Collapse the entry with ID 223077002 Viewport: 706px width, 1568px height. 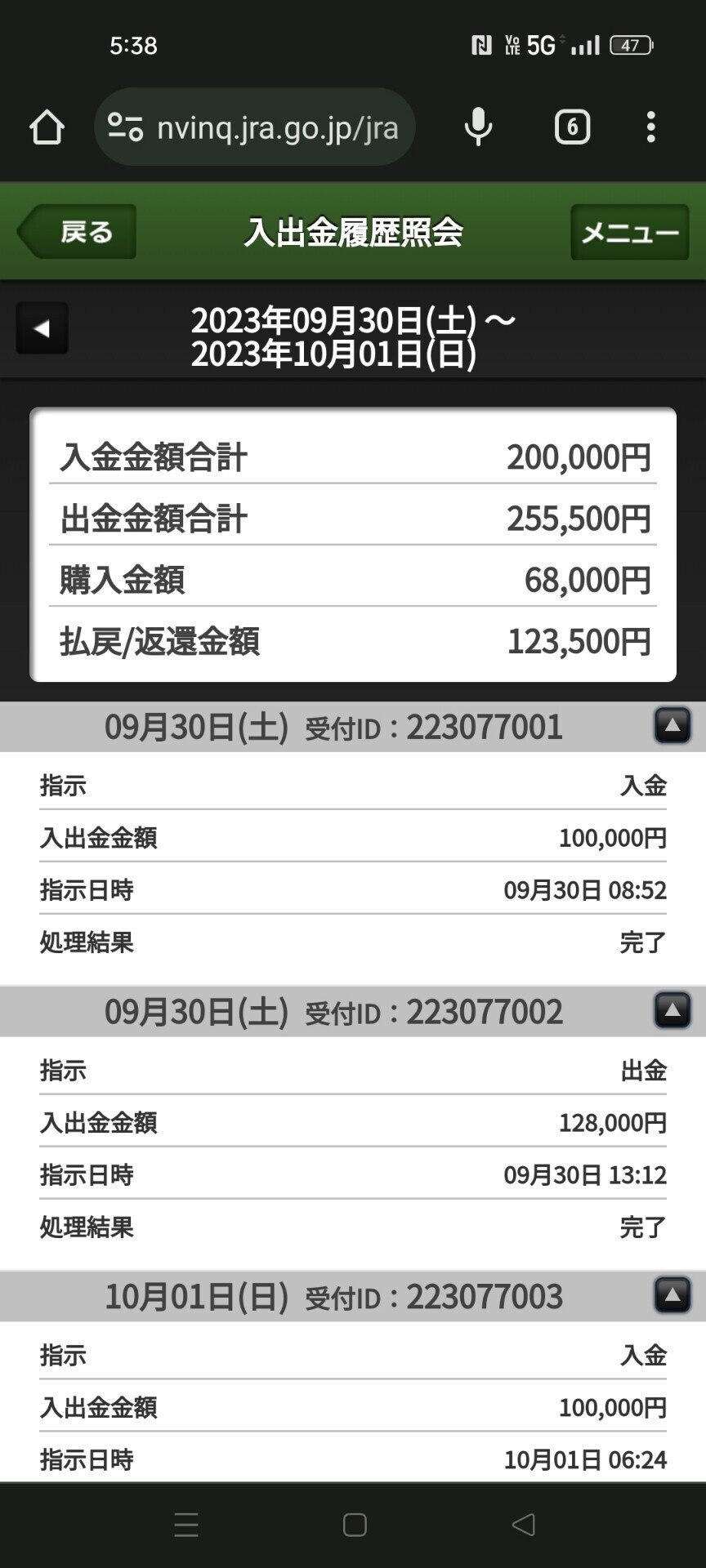672,1011
